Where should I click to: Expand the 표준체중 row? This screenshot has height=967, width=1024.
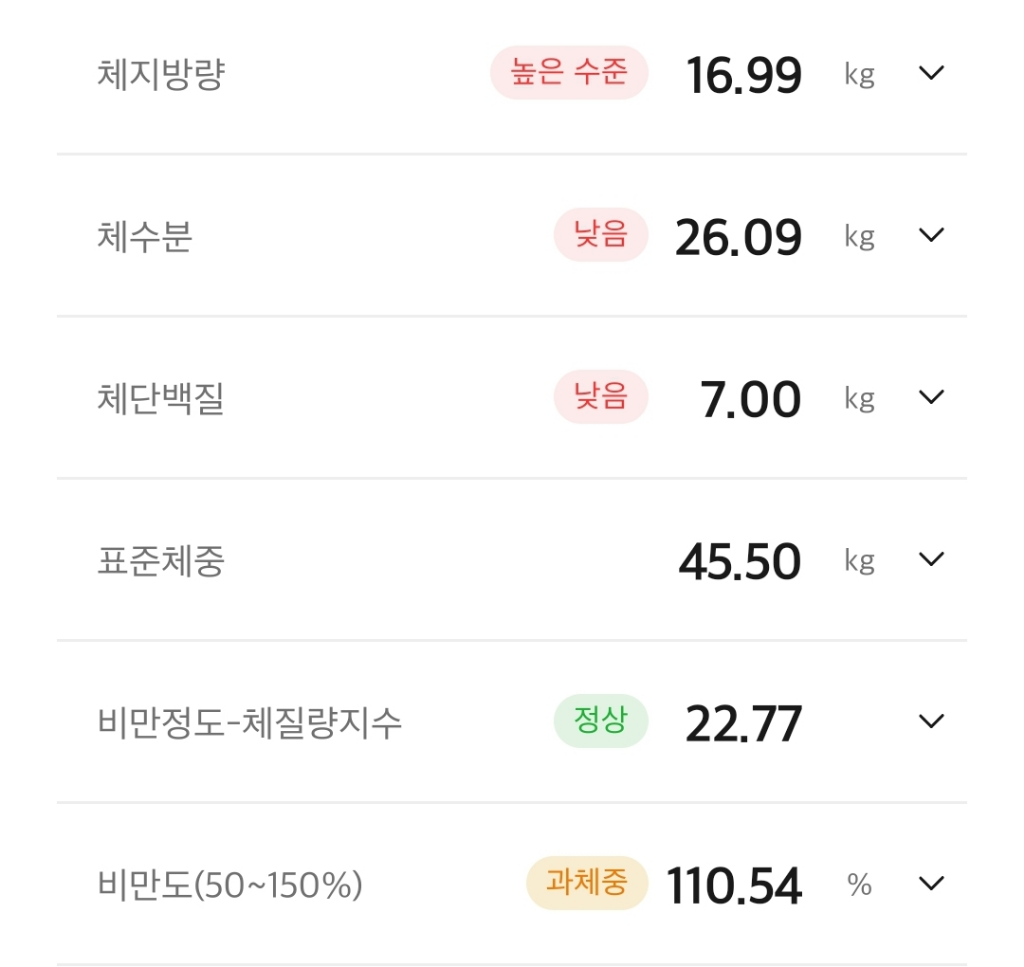point(931,559)
